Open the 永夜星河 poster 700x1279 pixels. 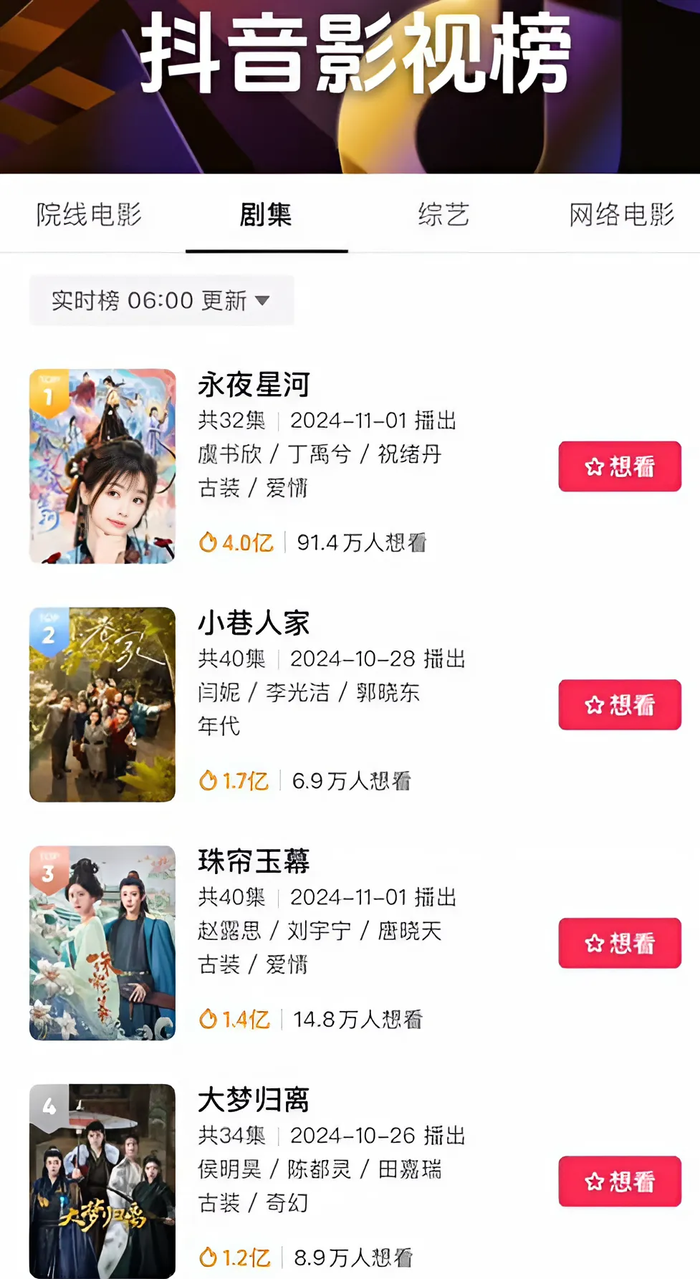pyautogui.click(x=102, y=466)
